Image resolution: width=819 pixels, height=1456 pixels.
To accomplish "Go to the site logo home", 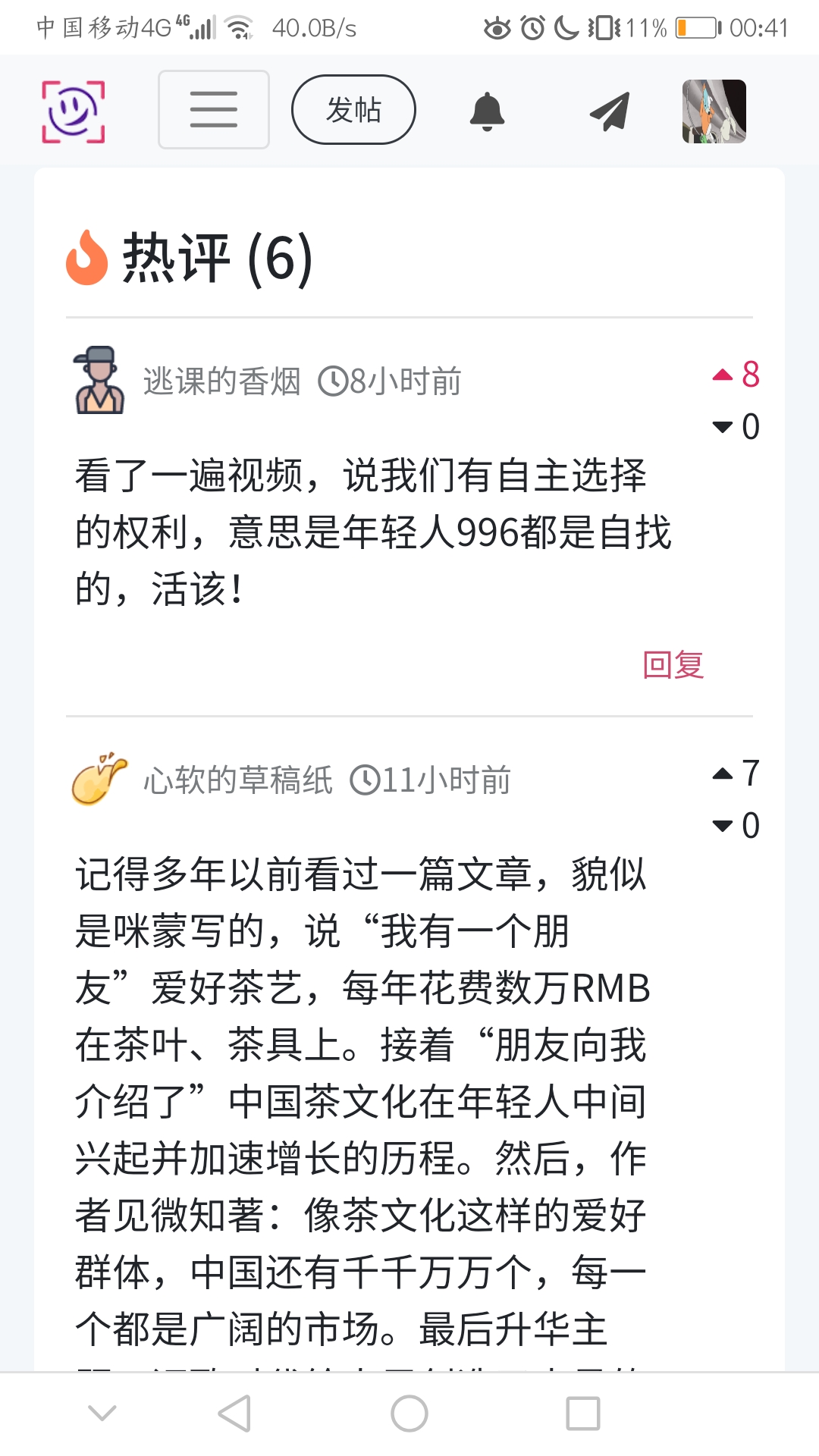I will pyautogui.click(x=73, y=111).
